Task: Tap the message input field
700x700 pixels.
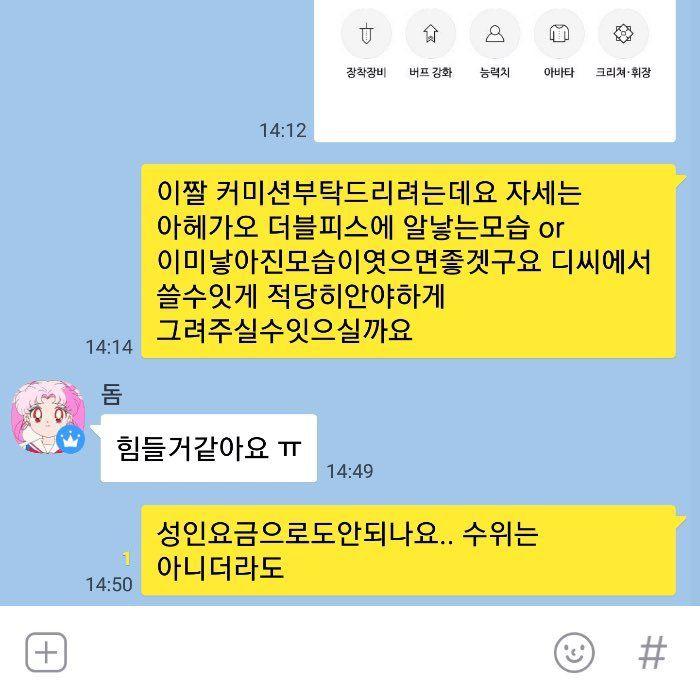Action: click(300, 653)
